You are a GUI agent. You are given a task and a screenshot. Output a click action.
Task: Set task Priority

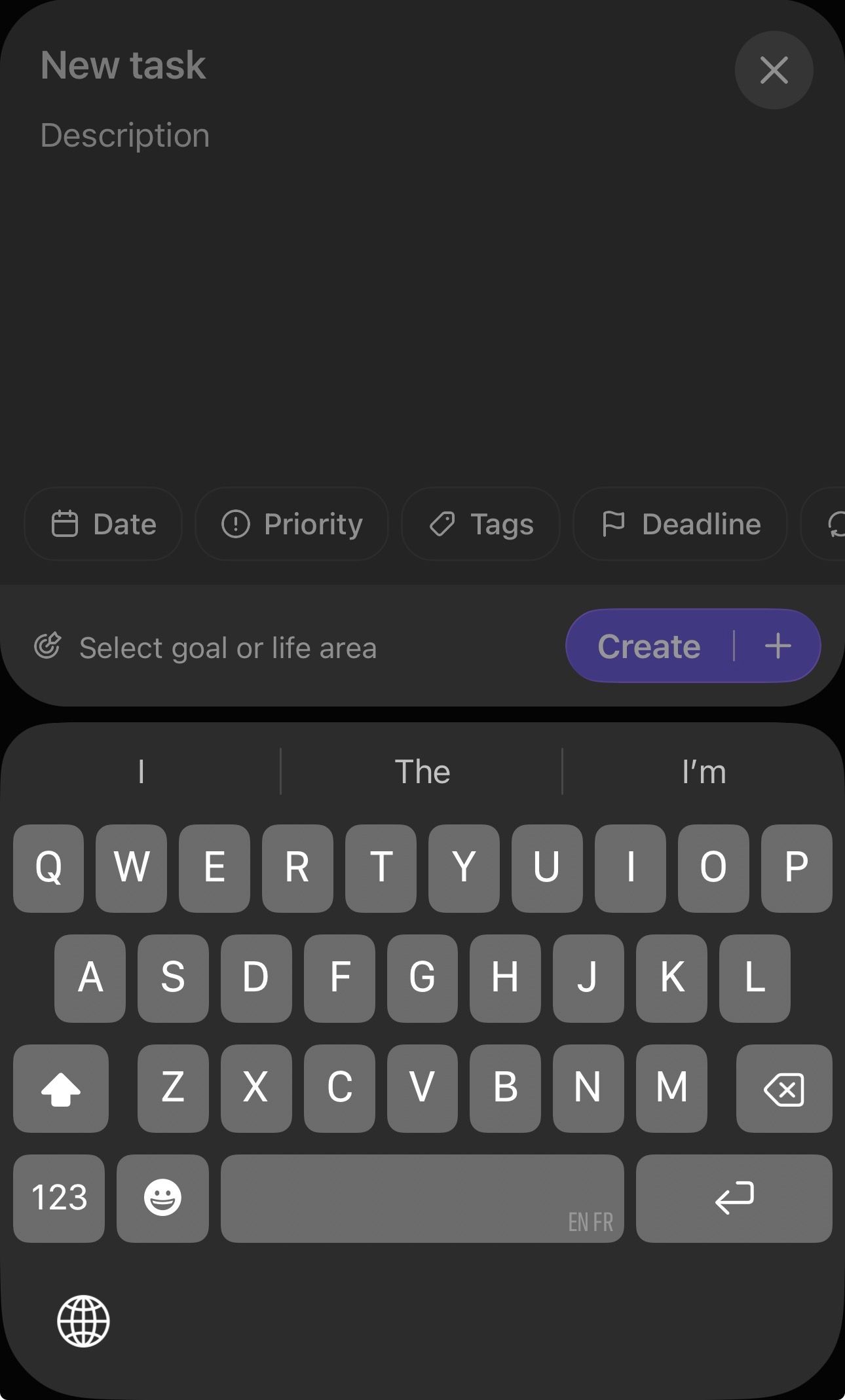(x=291, y=524)
